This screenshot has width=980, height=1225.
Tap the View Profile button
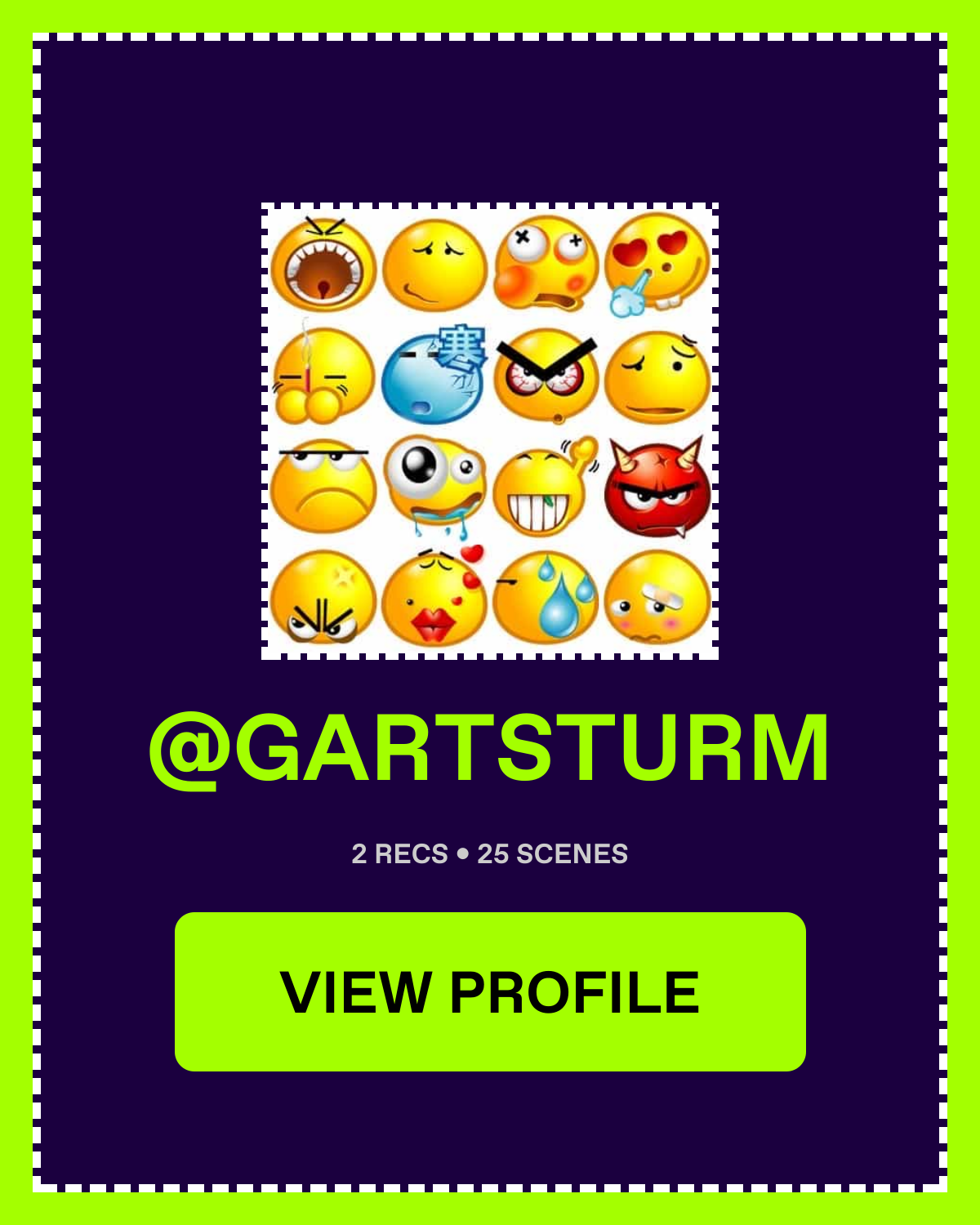click(490, 991)
